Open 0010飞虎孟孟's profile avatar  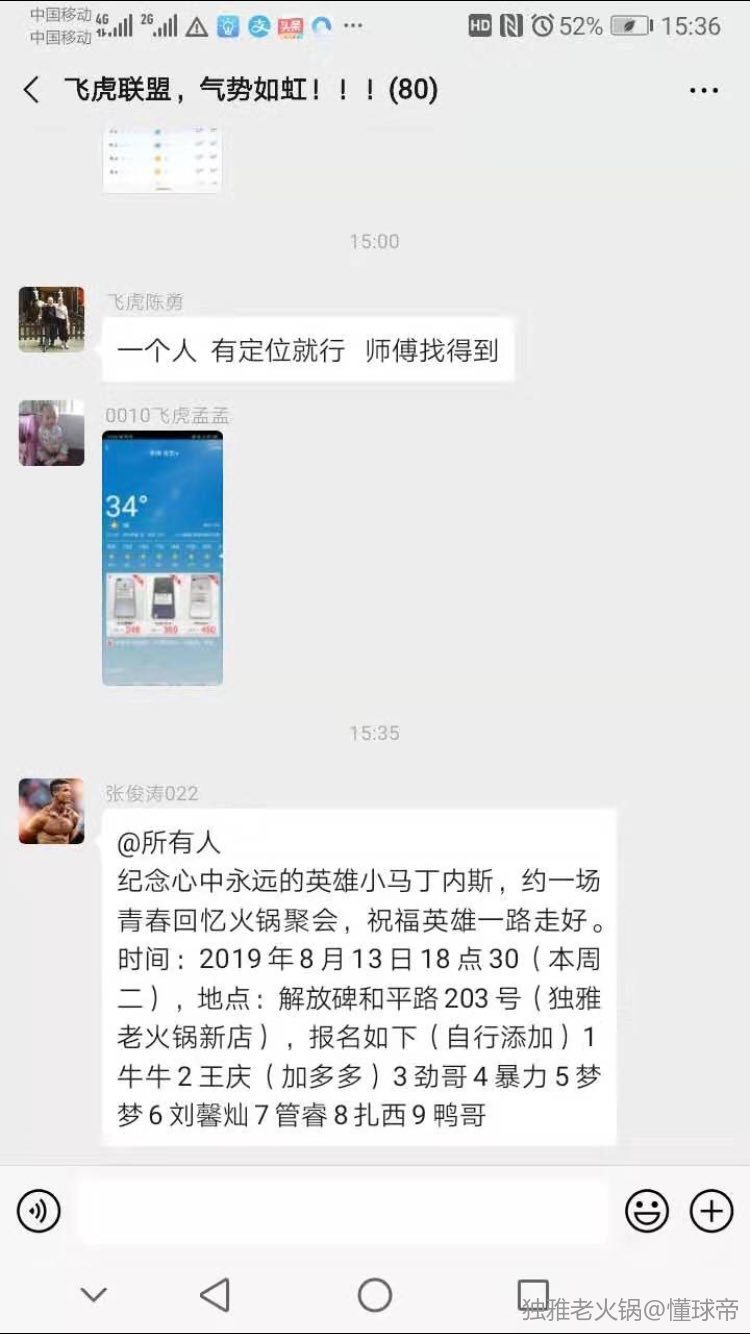(51, 433)
